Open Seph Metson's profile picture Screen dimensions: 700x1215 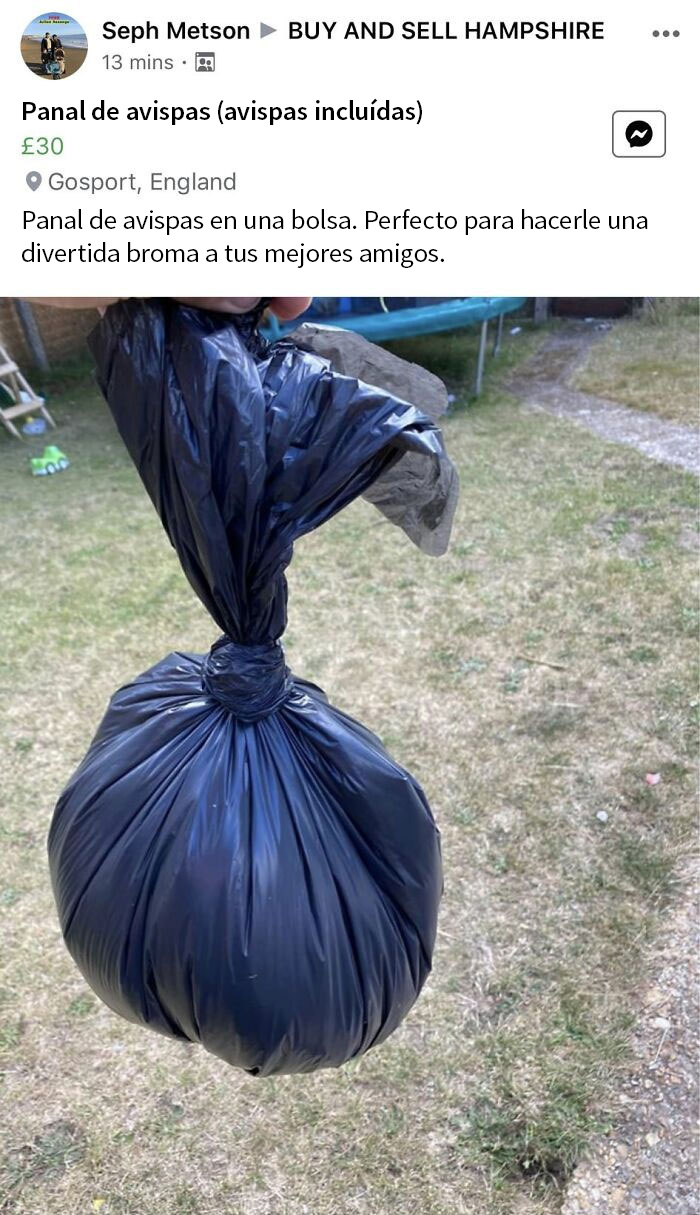(54, 46)
